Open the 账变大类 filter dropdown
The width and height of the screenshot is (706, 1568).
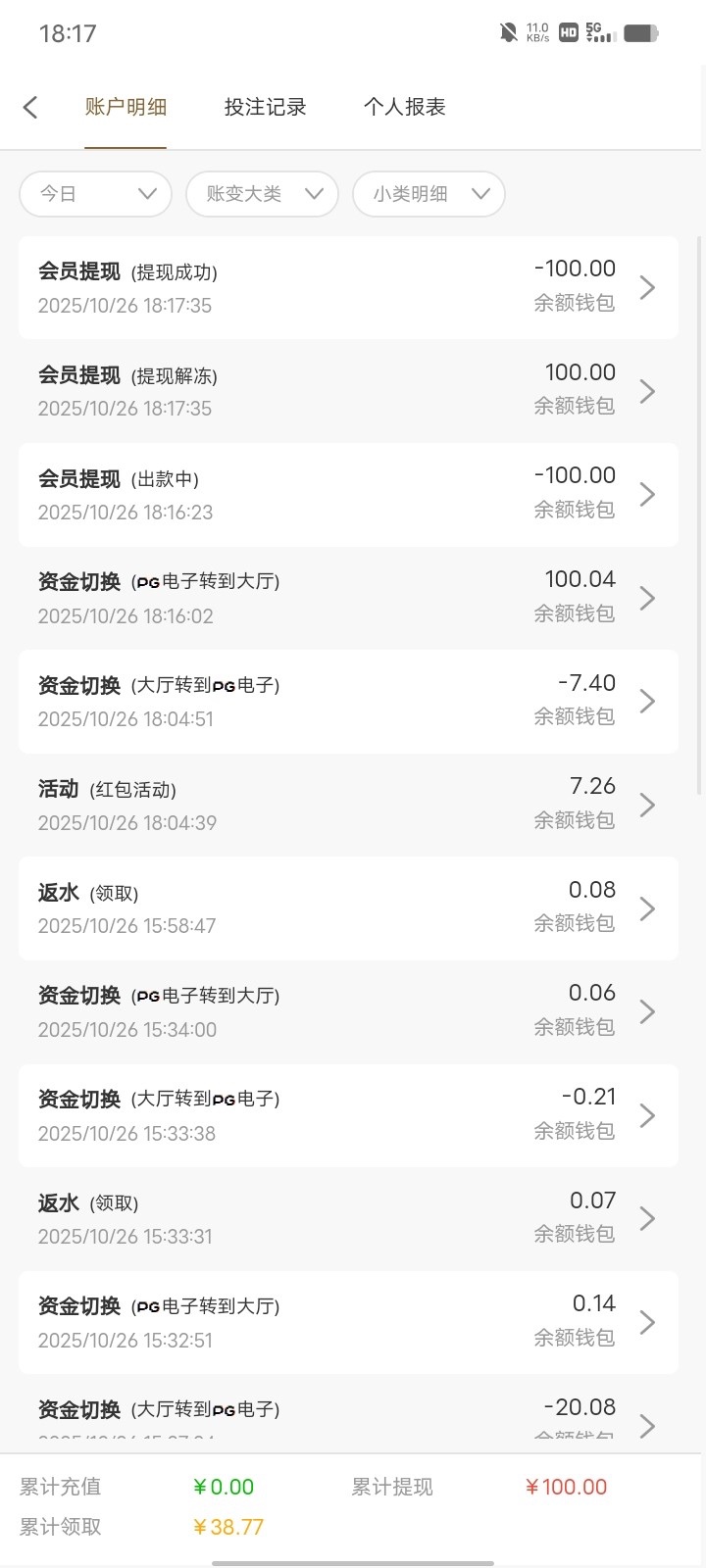(262, 194)
